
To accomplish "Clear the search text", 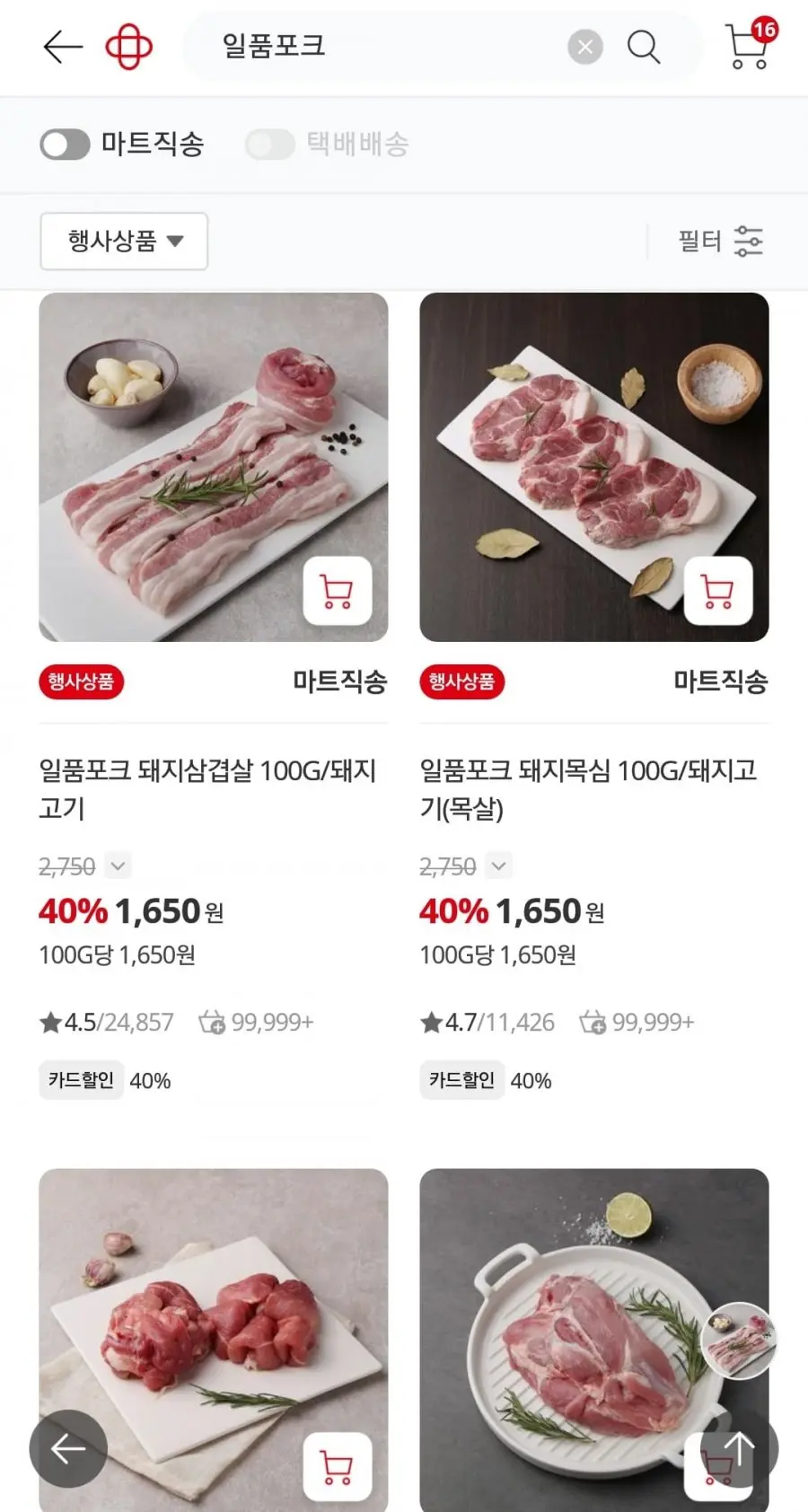I will [585, 47].
